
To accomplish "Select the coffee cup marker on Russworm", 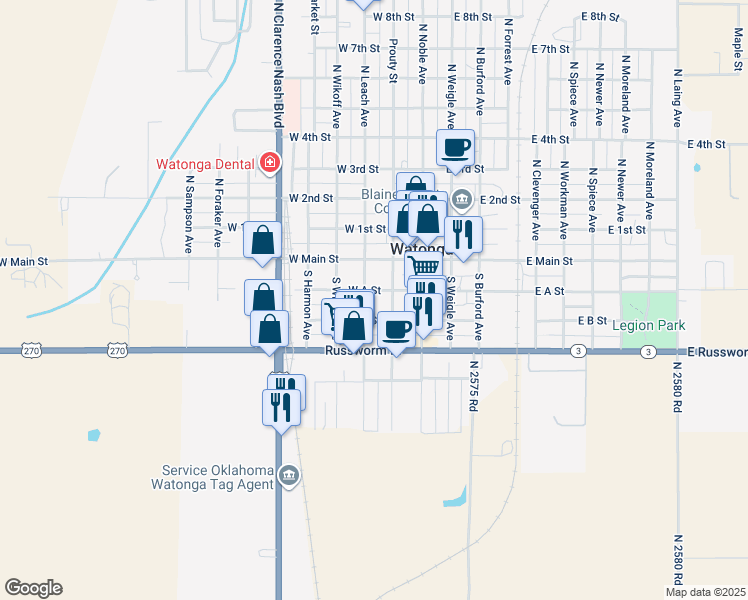I will (x=396, y=330).
